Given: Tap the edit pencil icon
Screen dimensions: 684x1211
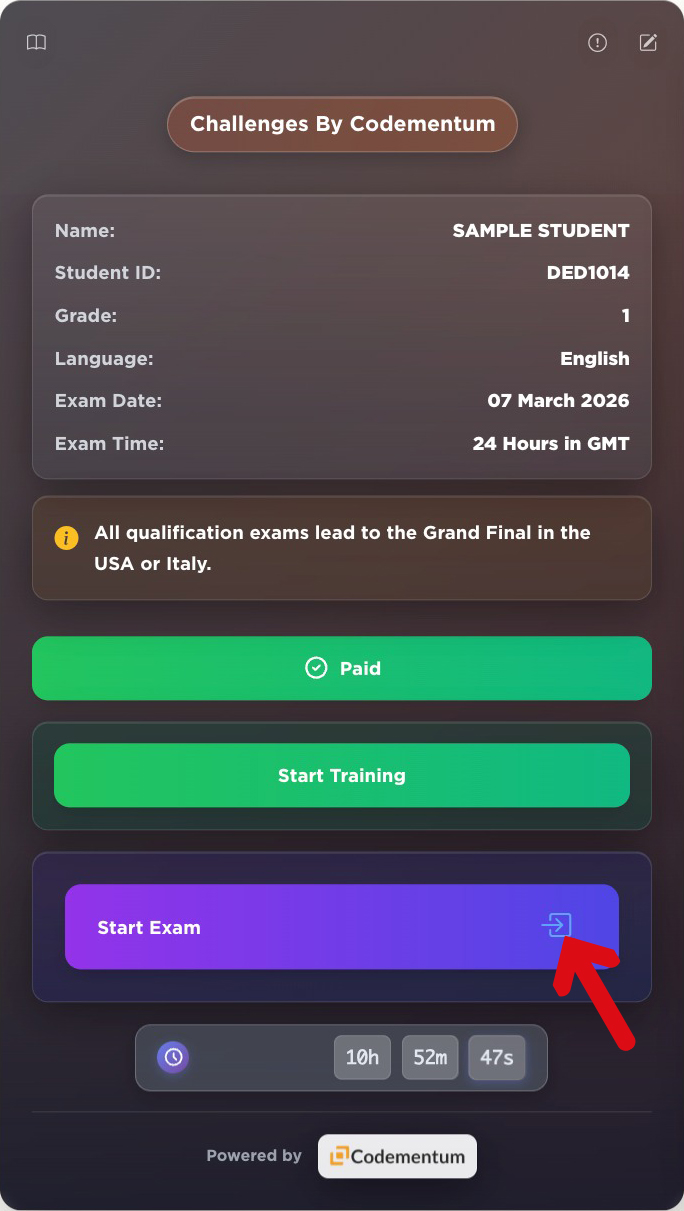Looking at the screenshot, I should point(648,43).
